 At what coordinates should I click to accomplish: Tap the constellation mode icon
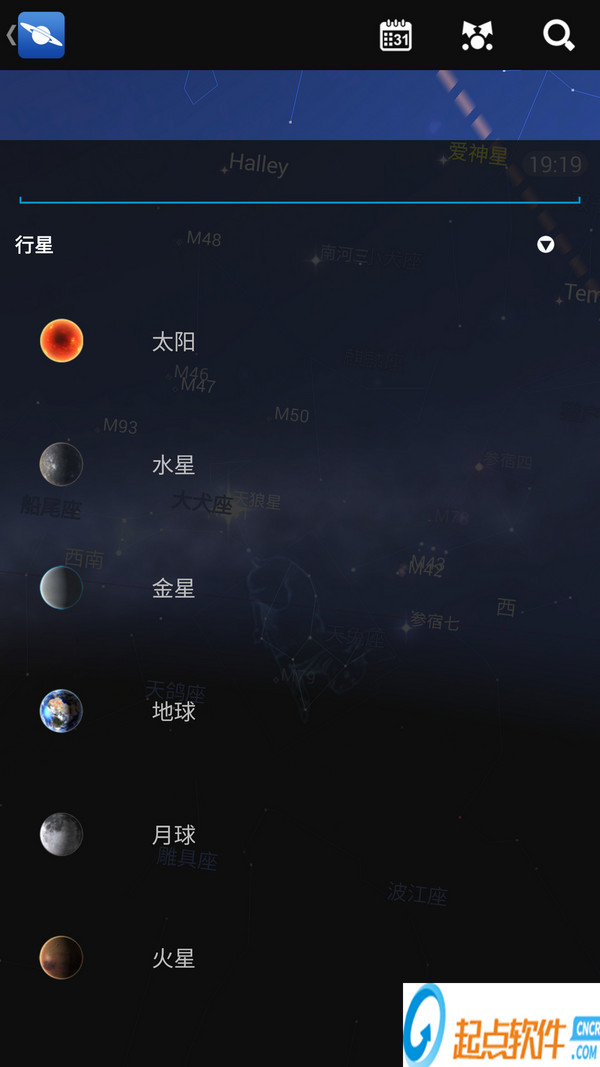tap(477, 35)
